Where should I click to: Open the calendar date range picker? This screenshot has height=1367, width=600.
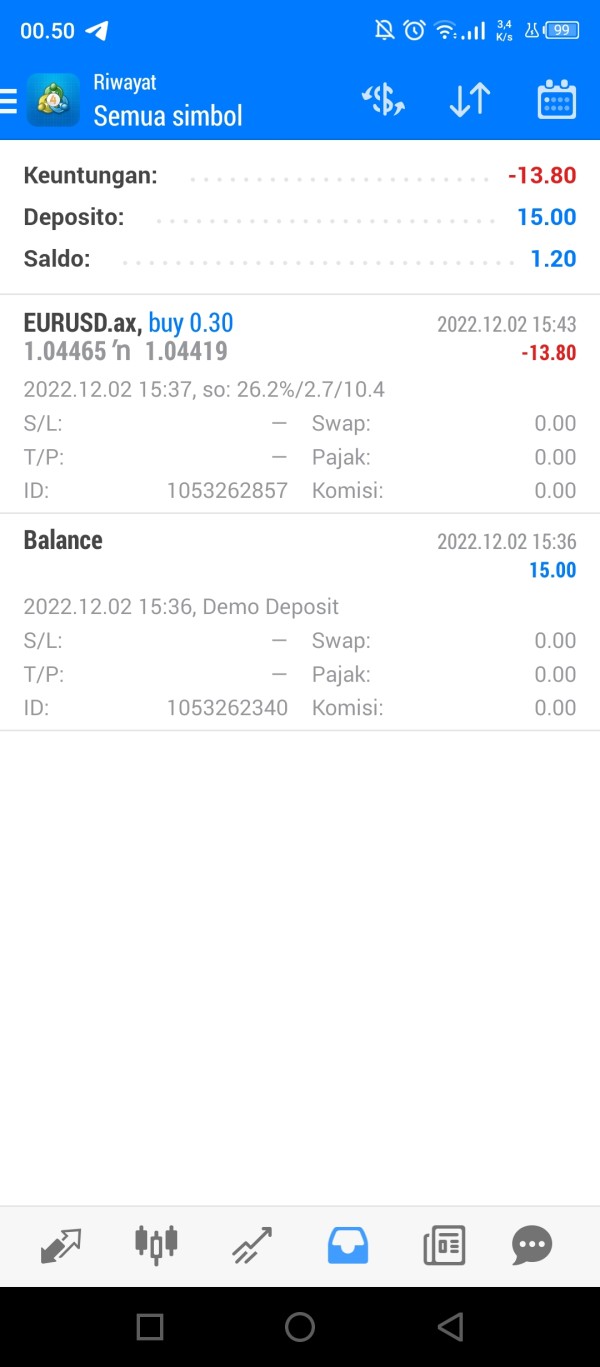click(556, 100)
